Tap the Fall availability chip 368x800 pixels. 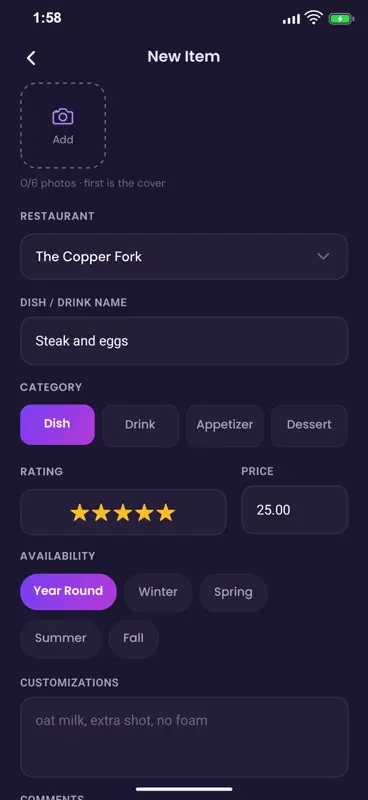(133, 639)
